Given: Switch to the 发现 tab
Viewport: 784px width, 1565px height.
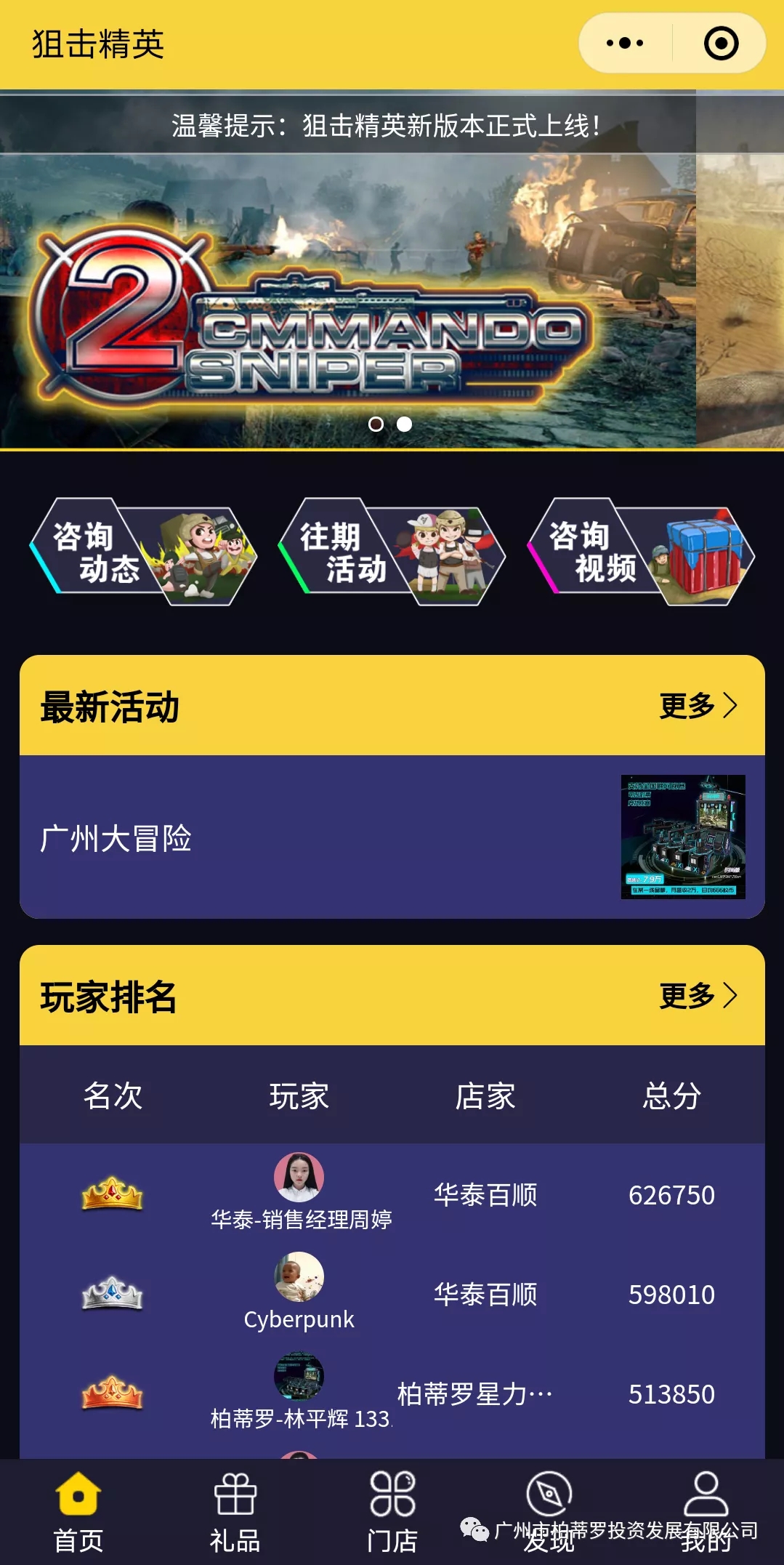Looking at the screenshot, I should pos(549,1512).
